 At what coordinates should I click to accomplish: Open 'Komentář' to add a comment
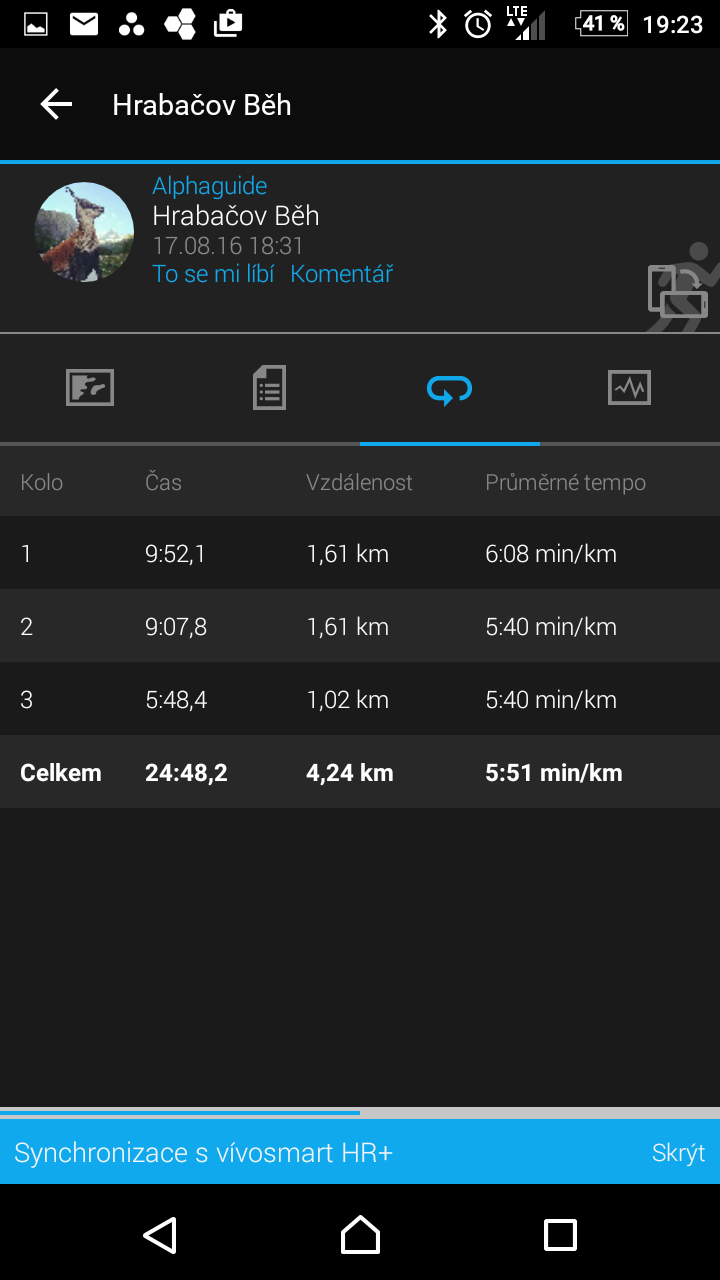point(341,273)
